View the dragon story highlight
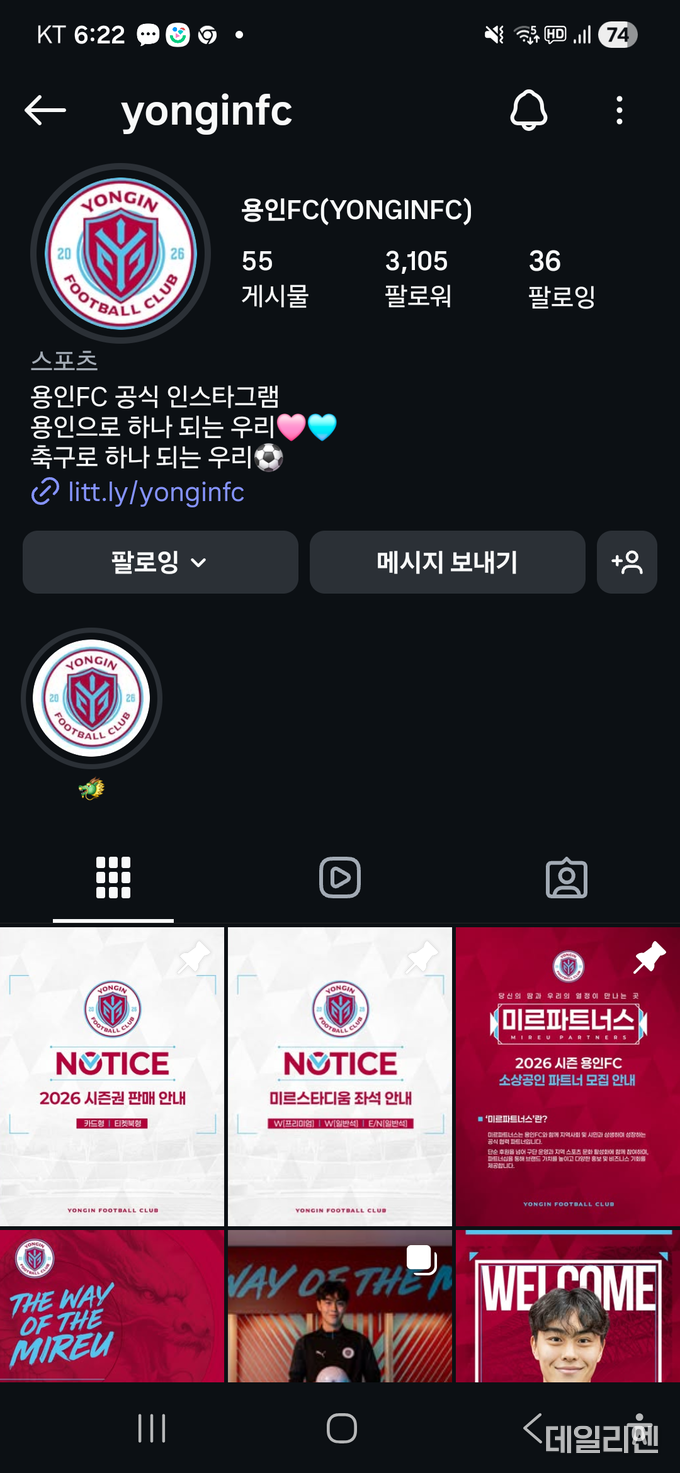This screenshot has width=680, height=1473. coord(91,700)
